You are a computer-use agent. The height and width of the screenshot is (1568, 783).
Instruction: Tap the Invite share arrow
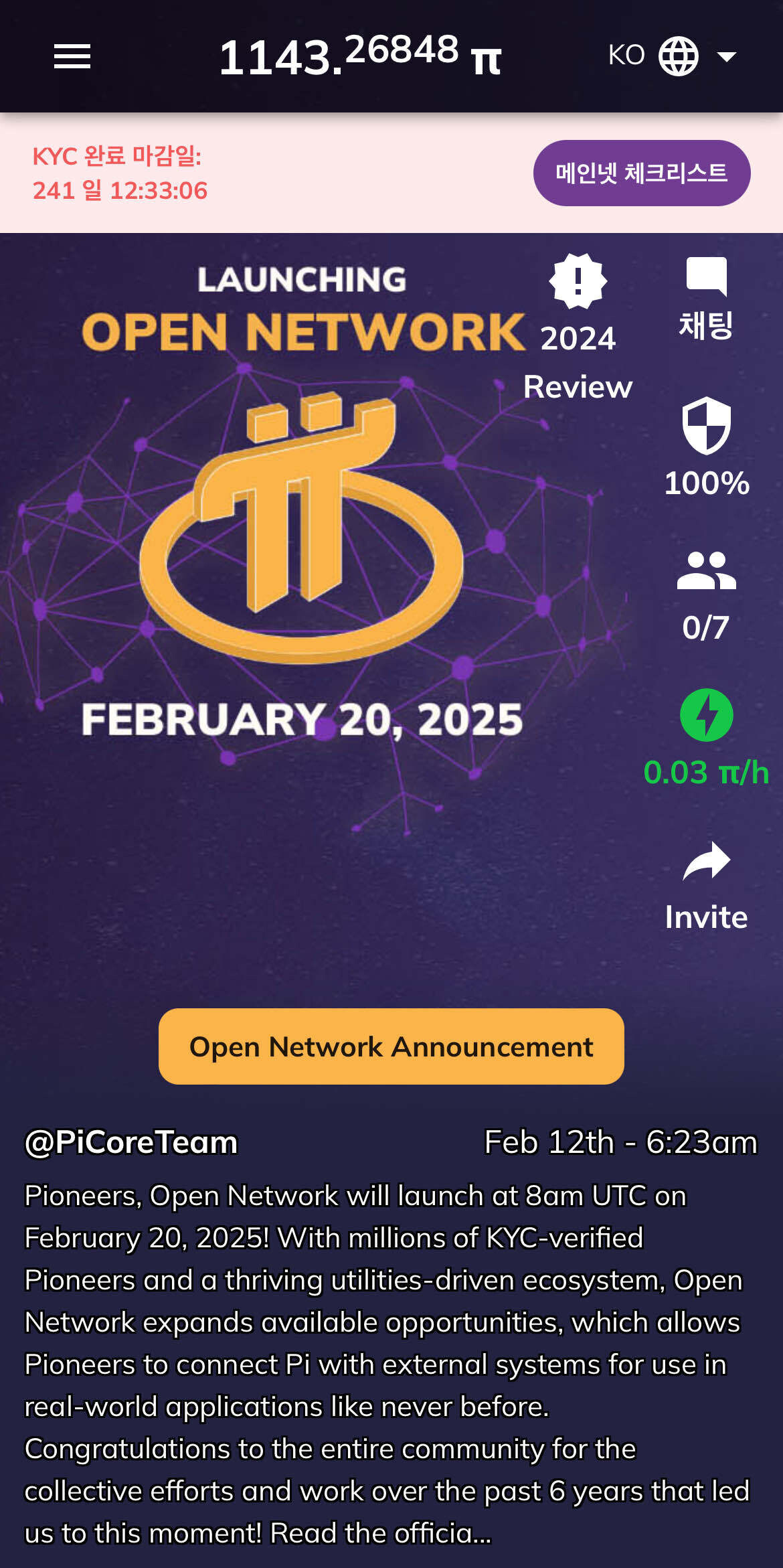point(706,861)
